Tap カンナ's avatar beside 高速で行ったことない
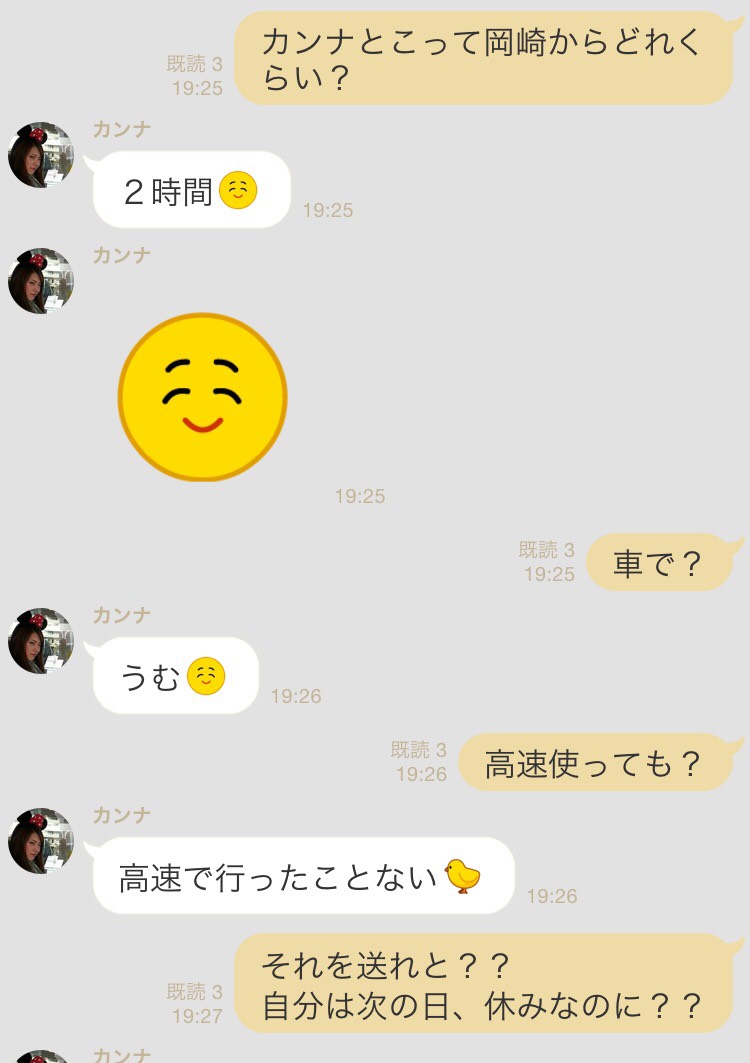The width and height of the screenshot is (750, 1063). (41, 841)
